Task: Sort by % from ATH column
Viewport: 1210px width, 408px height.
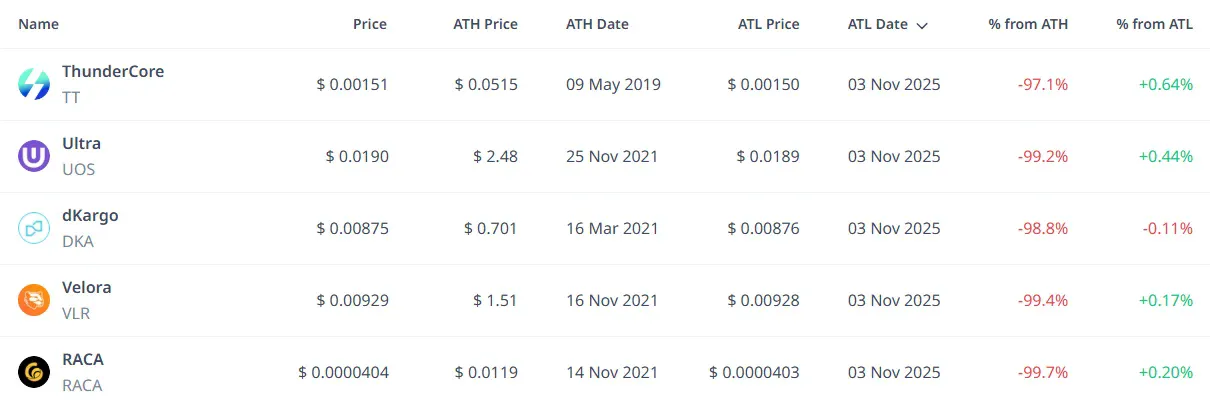Action: pyautogui.click(x=1027, y=24)
